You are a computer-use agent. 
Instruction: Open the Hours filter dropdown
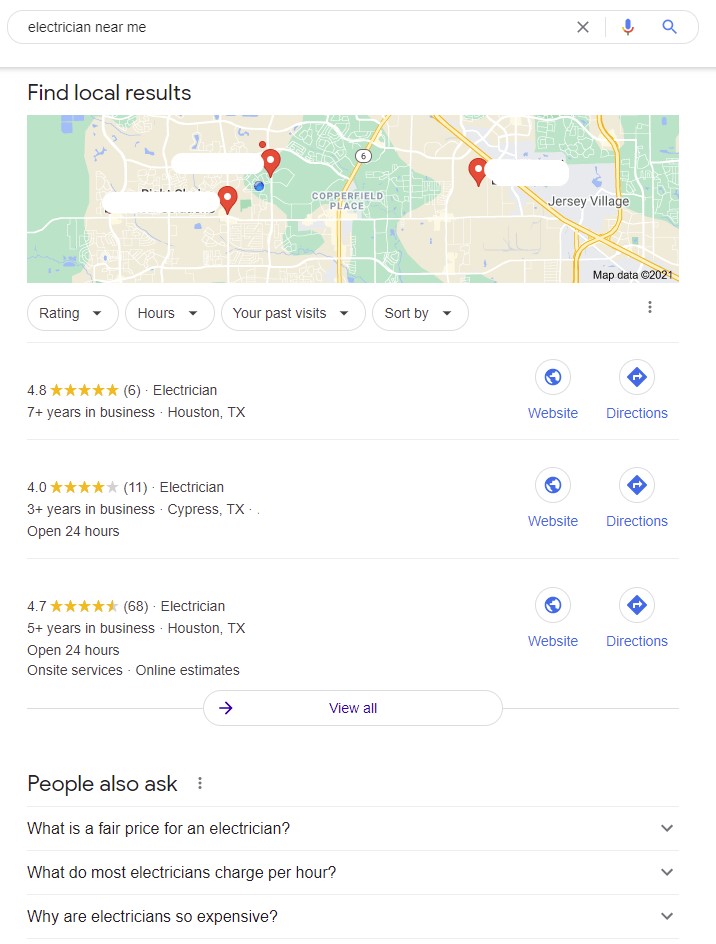(x=169, y=313)
